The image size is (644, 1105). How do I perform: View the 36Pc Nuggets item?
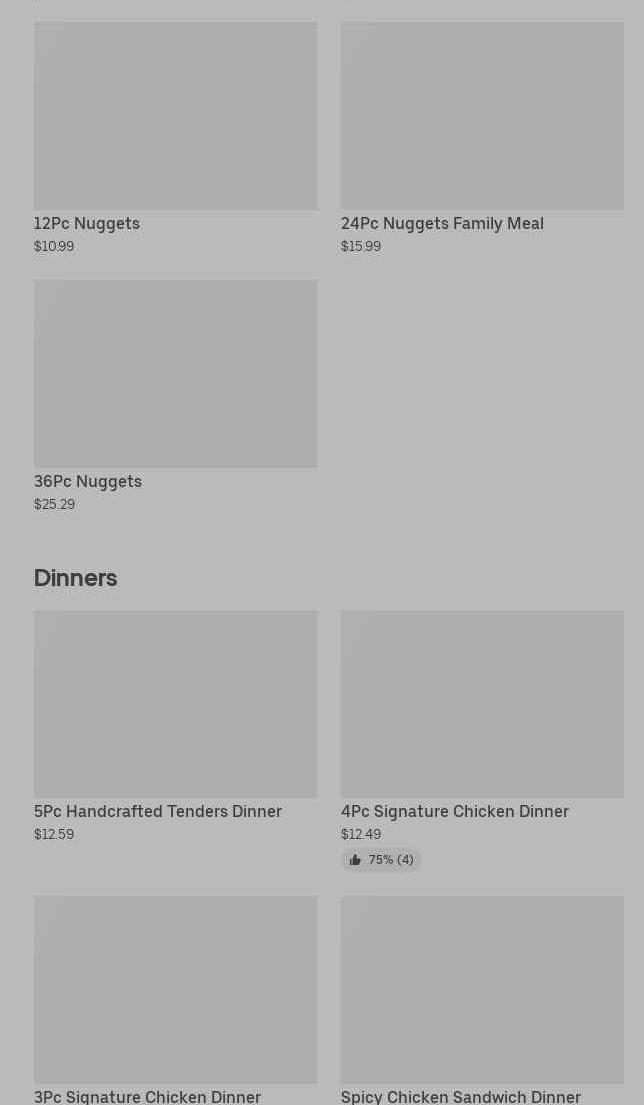[175, 396]
